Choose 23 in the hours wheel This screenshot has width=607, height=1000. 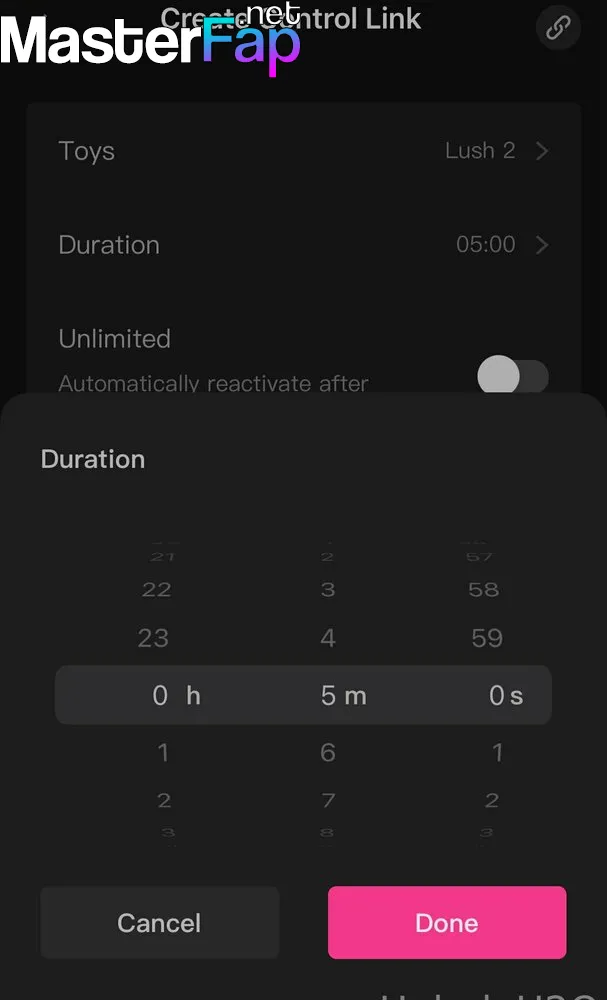tap(154, 638)
